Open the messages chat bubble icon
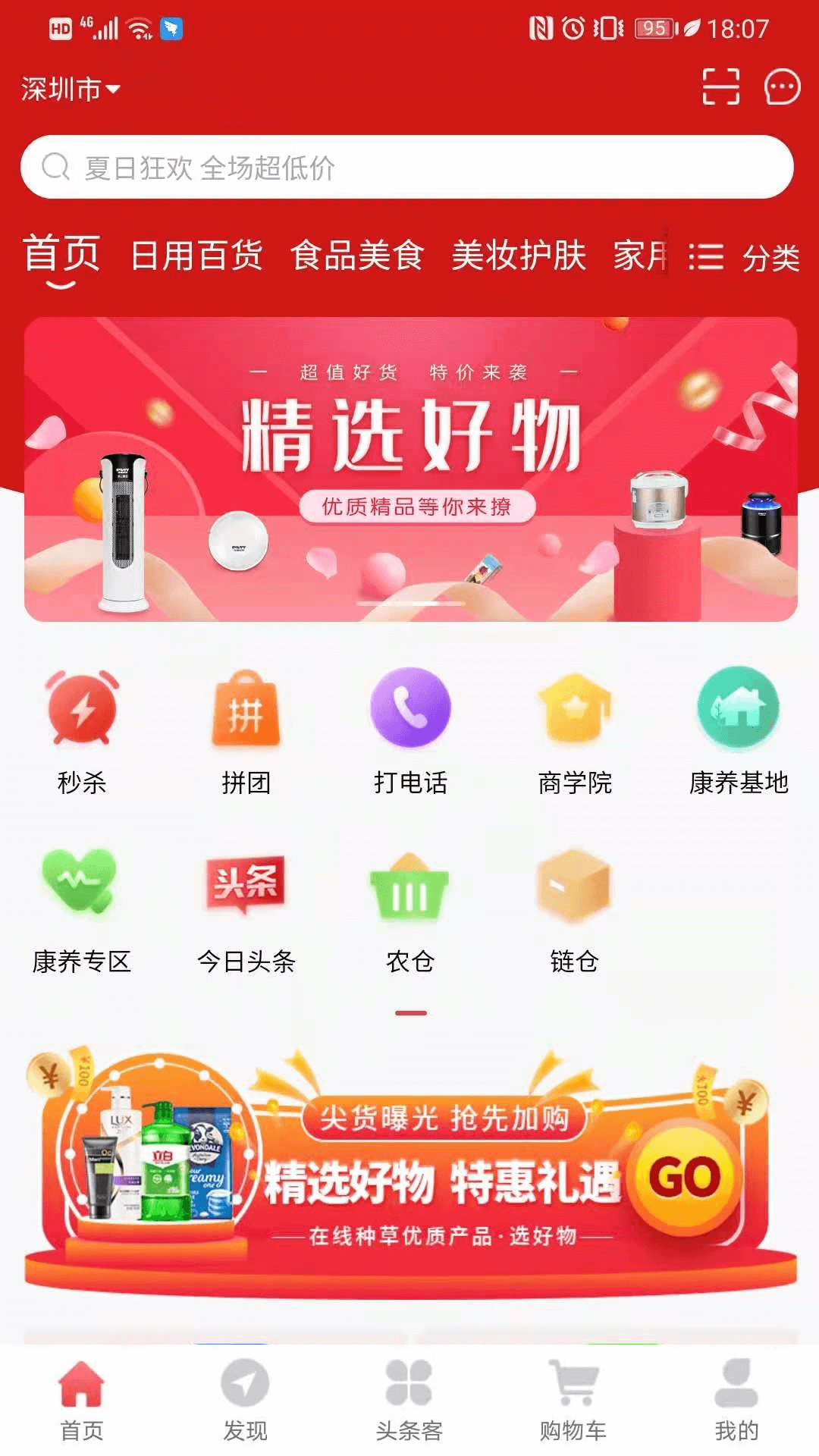819x1456 pixels. 782,86
